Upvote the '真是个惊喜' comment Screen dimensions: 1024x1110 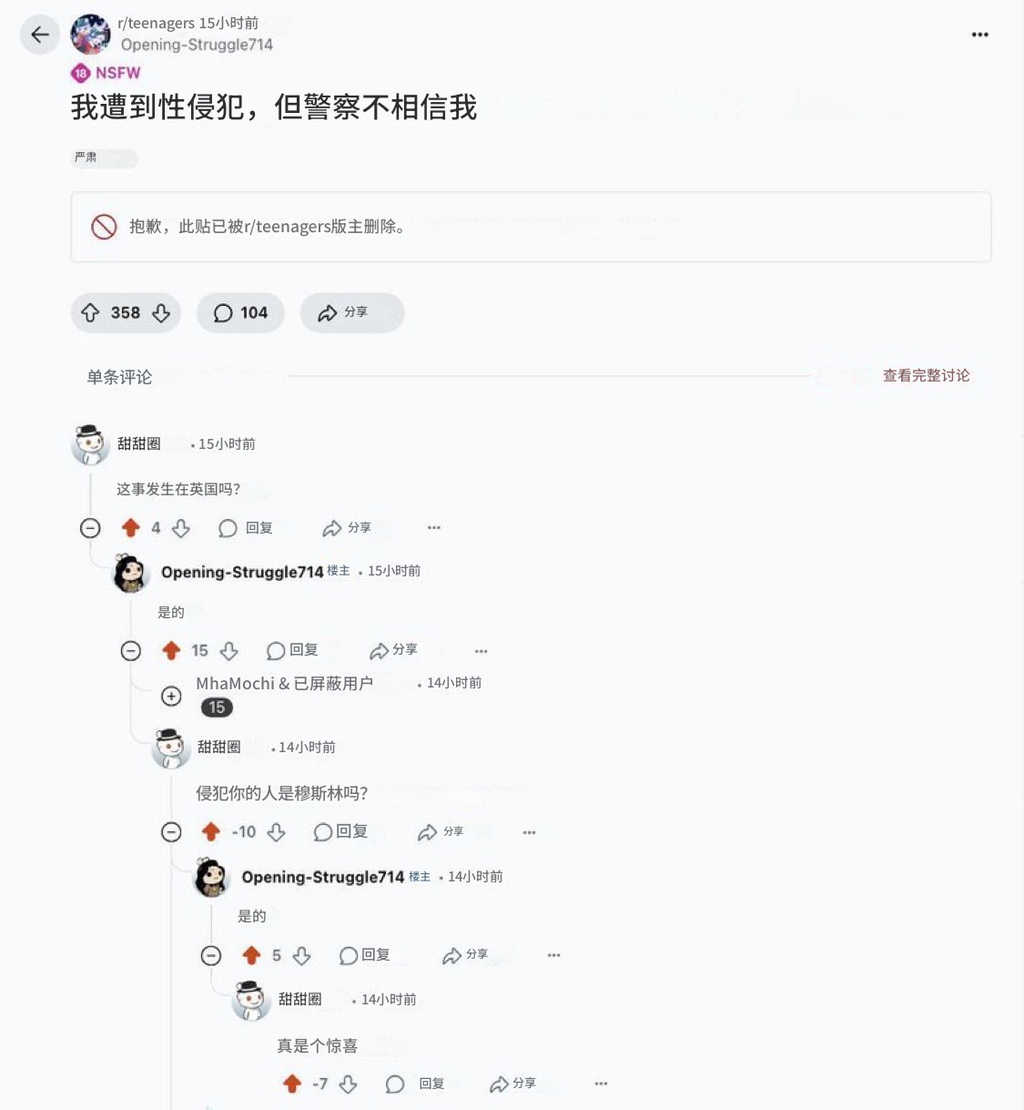click(292, 1084)
